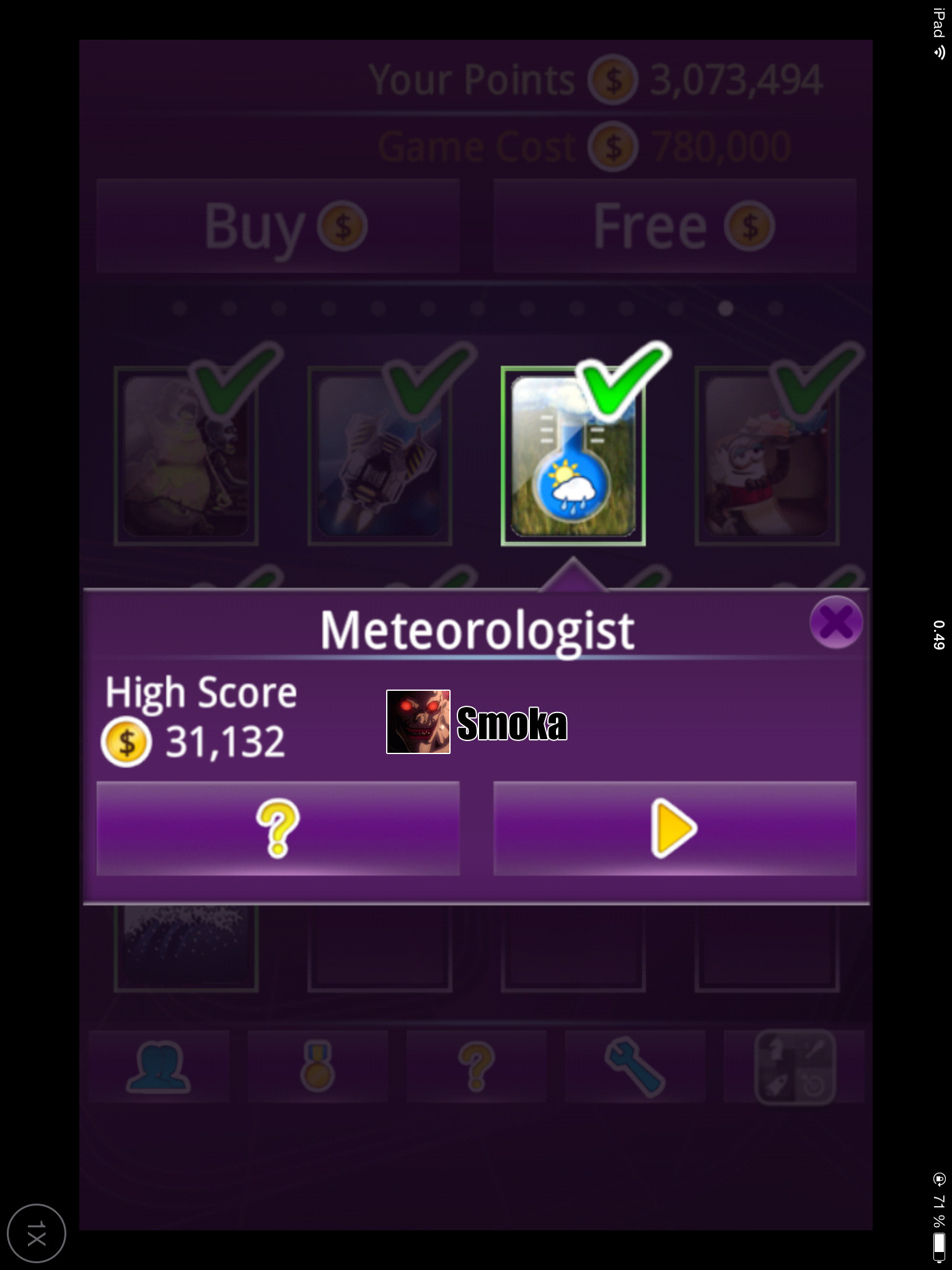Close the Meteorologist popup

(x=835, y=622)
